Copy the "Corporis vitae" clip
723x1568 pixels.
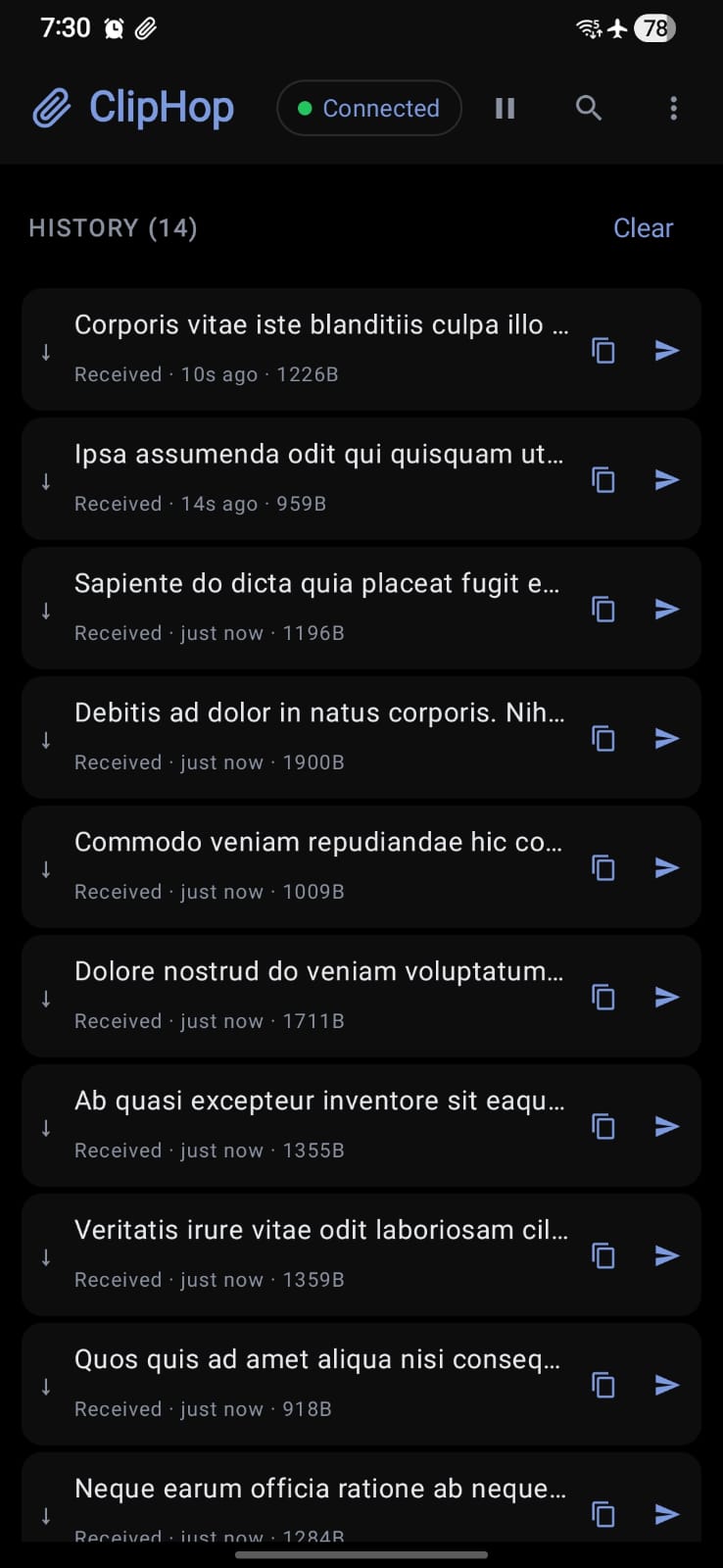(x=603, y=350)
